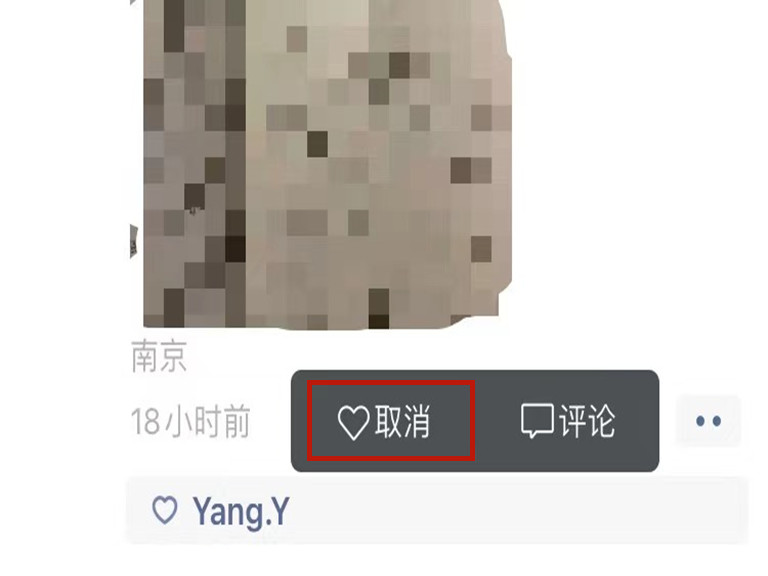Tap the two-dot more actions button

(708, 421)
